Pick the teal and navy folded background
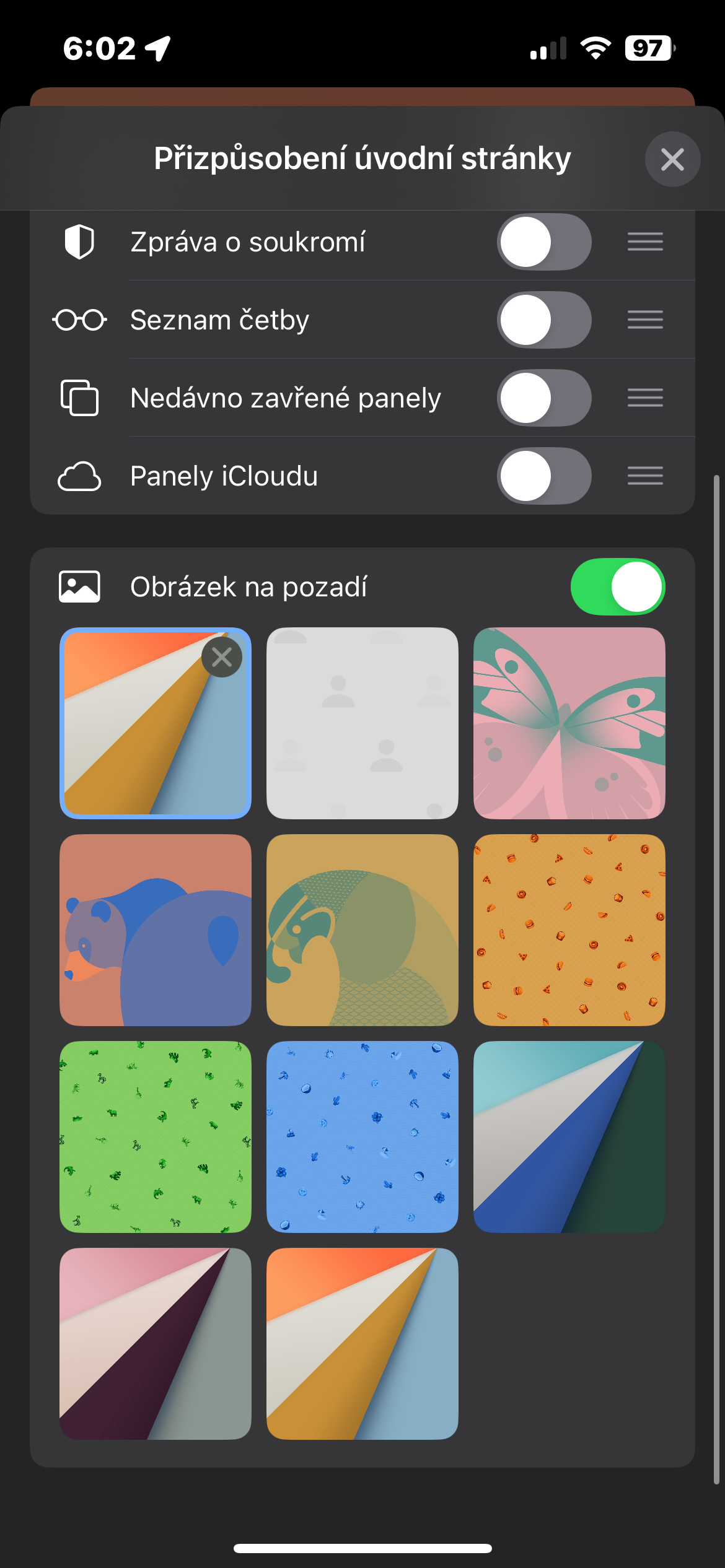Viewport: 725px width, 1568px height. 569,1136
